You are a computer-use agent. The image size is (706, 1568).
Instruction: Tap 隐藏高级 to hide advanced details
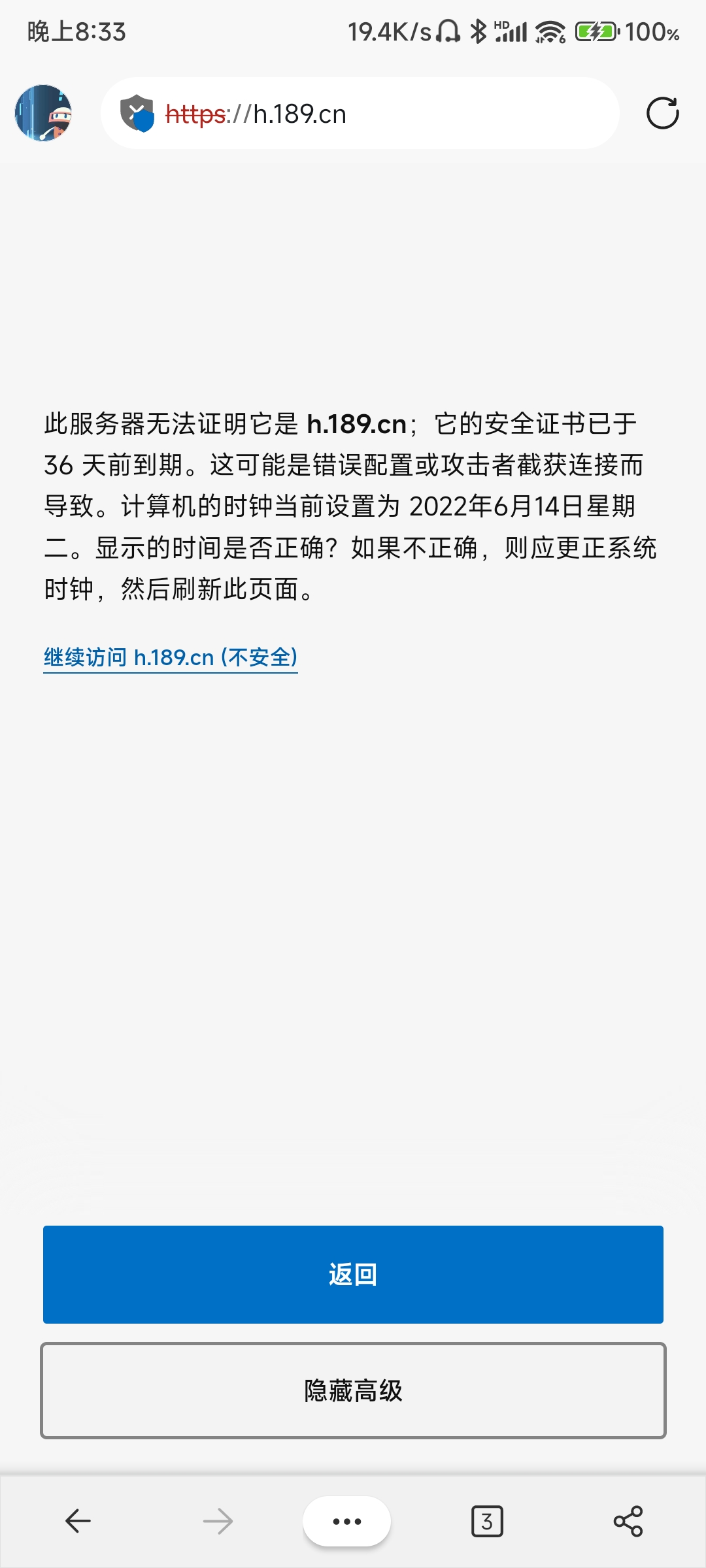(x=353, y=1390)
